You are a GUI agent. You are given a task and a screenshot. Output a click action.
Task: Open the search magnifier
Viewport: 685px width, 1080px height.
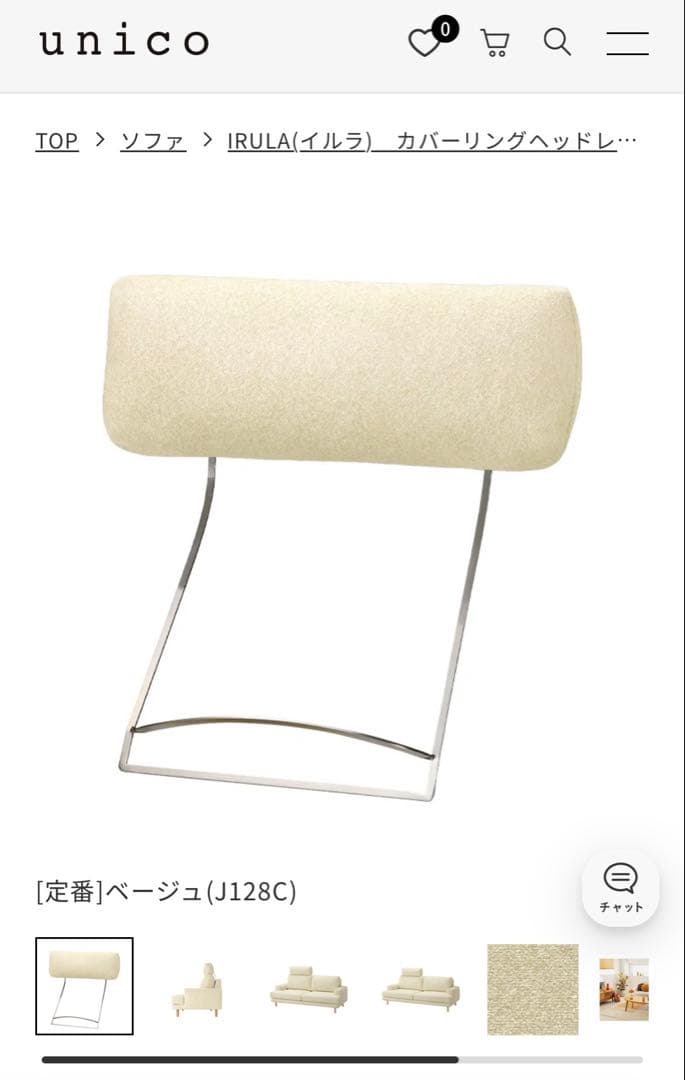557,42
